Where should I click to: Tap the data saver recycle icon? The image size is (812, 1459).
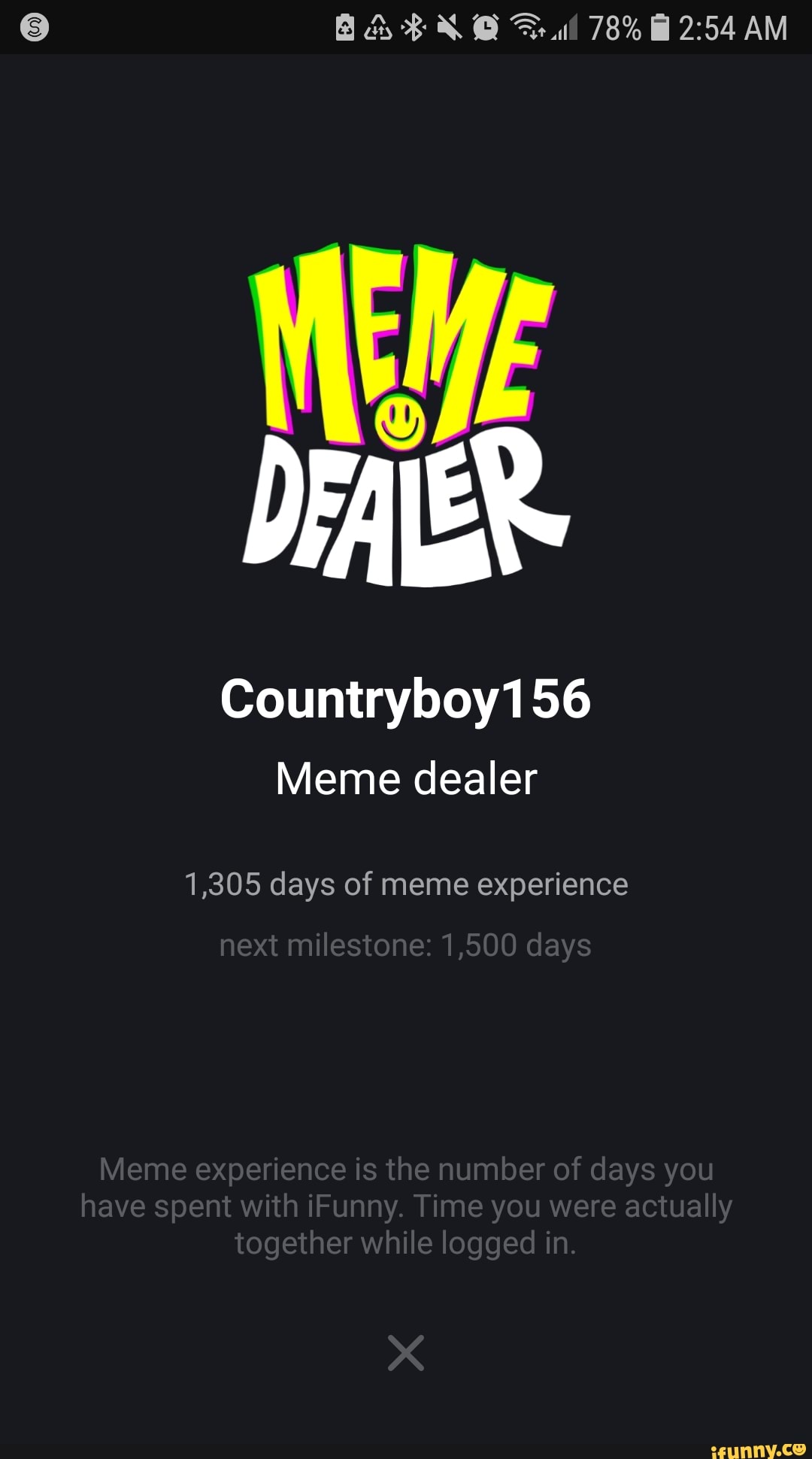[379, 27]
